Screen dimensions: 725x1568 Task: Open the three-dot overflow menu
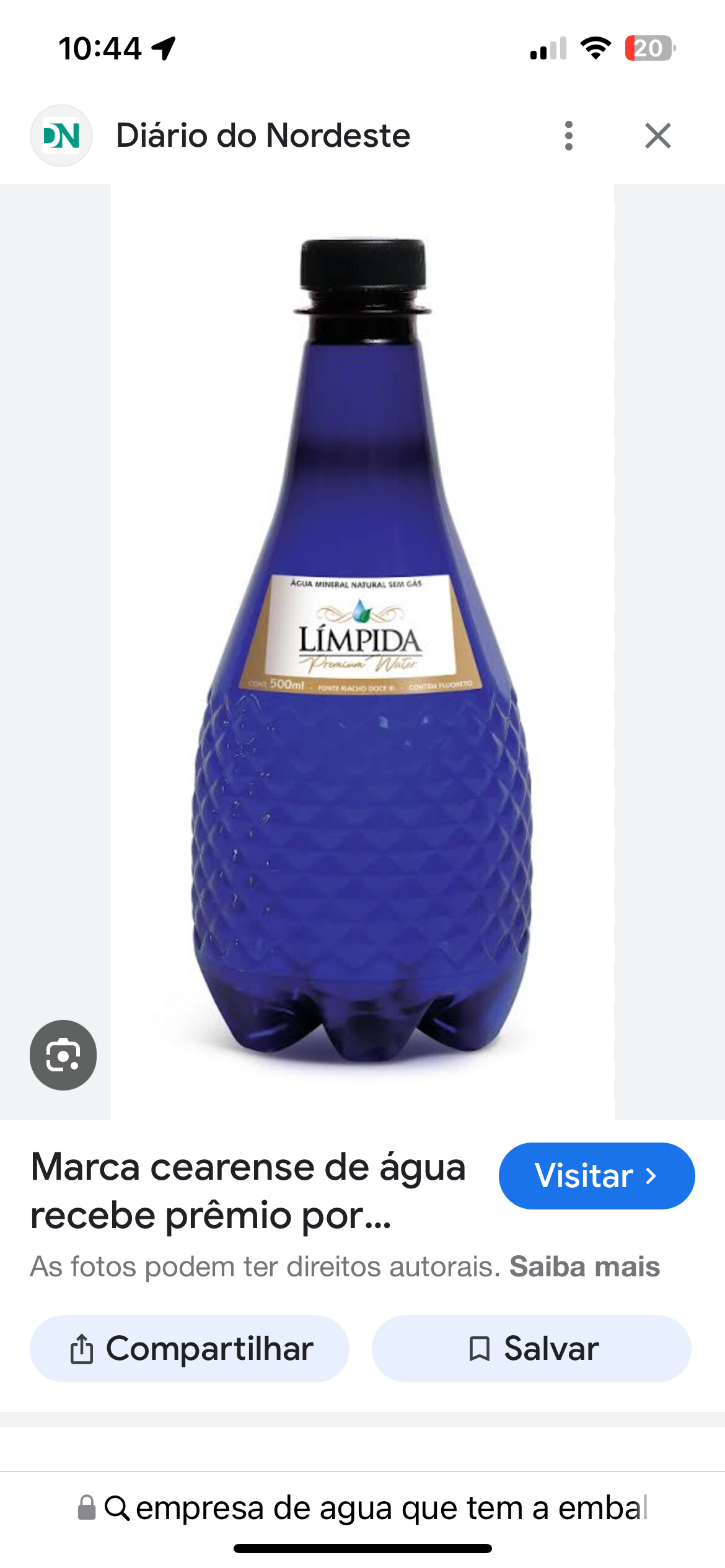568,136
